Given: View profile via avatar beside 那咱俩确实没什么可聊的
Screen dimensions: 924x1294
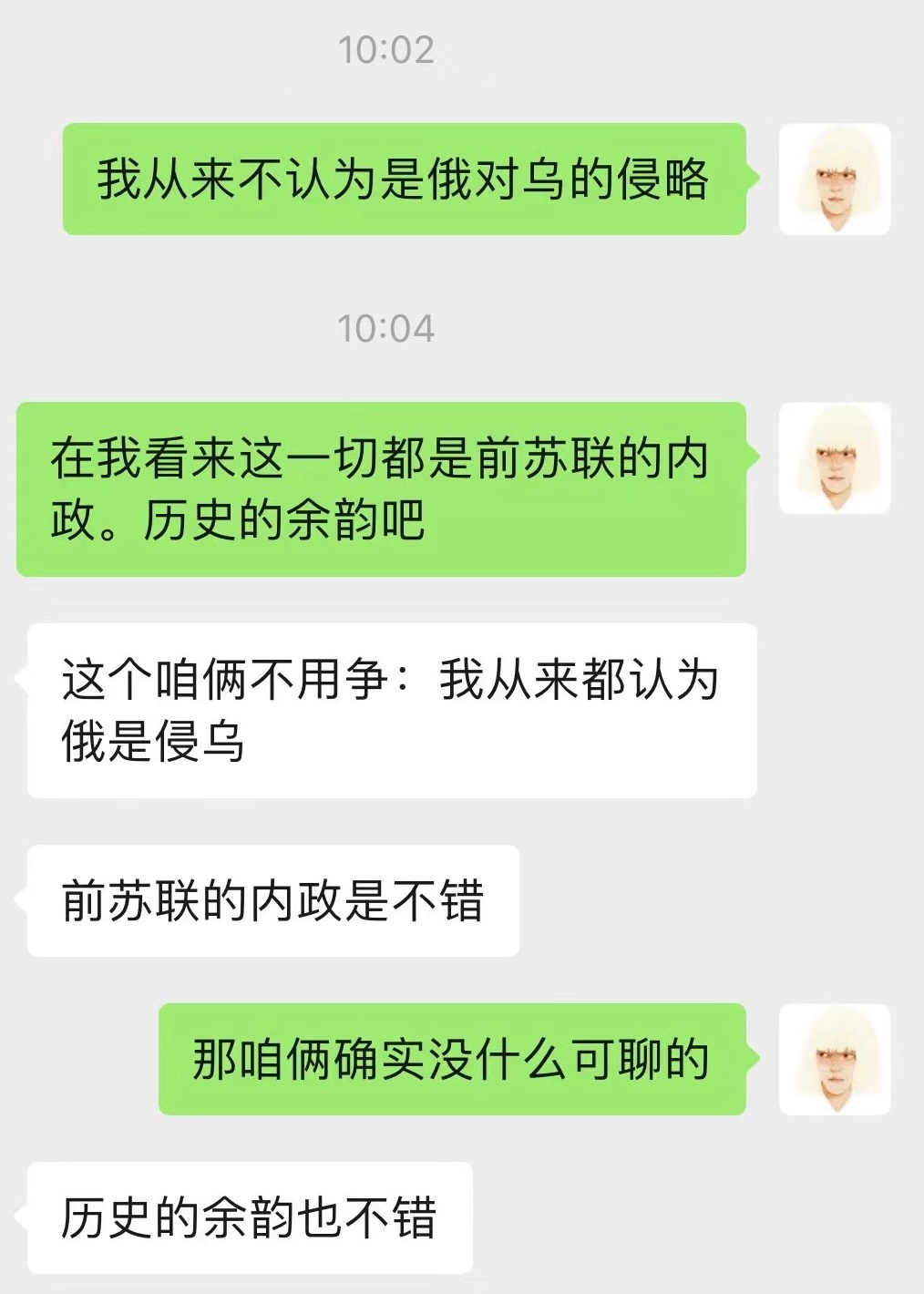Looking at the screenshot, I should click(834, 1059).
